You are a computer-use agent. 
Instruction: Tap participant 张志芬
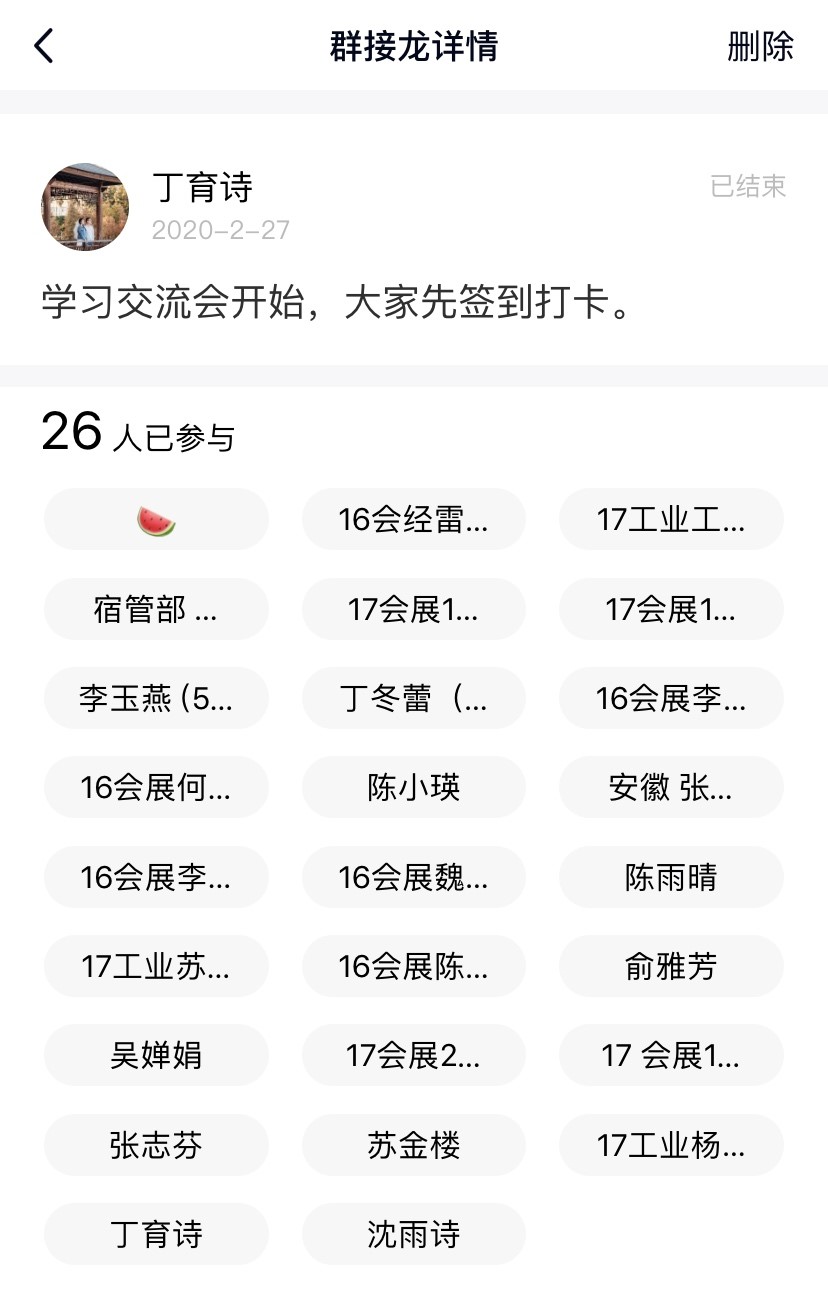click(x=156, y=1145)
